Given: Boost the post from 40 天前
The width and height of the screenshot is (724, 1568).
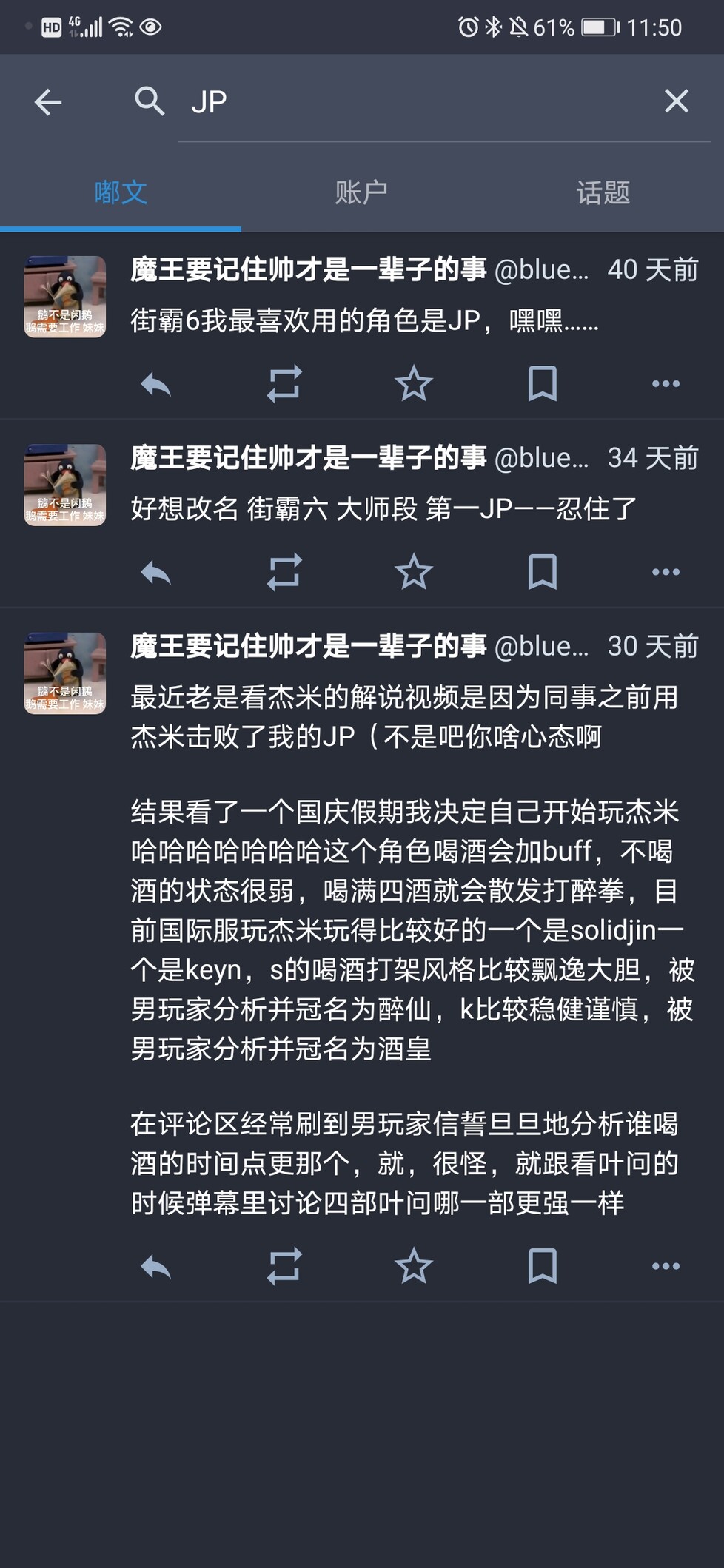Looking at the screenshot, I should coord(284,384).
